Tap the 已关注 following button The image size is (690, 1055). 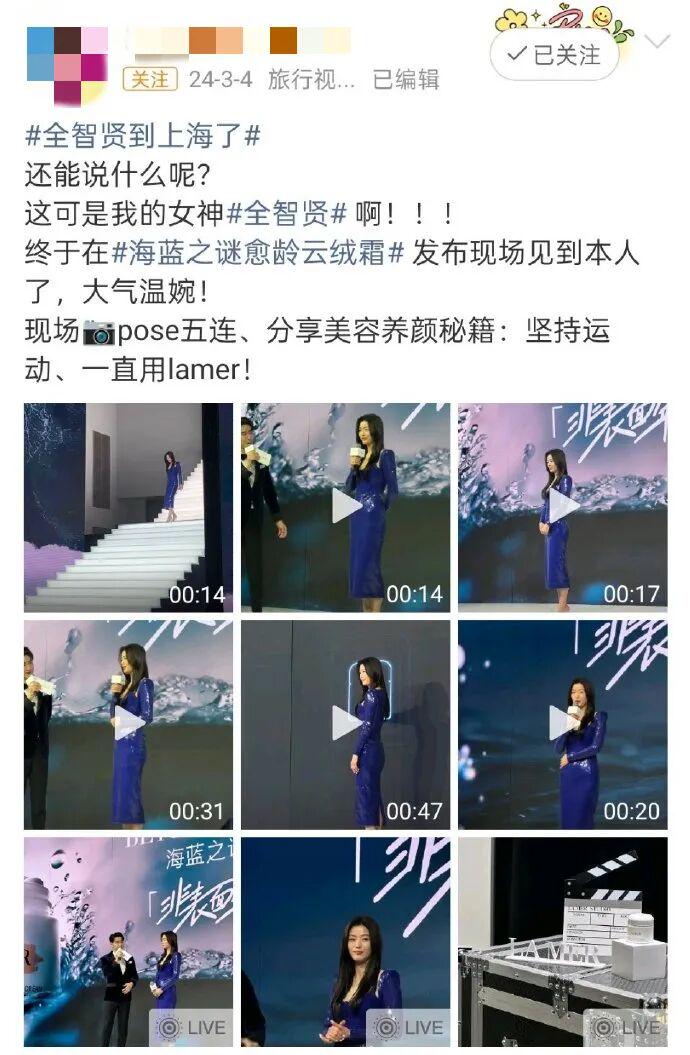coord(554,54)
